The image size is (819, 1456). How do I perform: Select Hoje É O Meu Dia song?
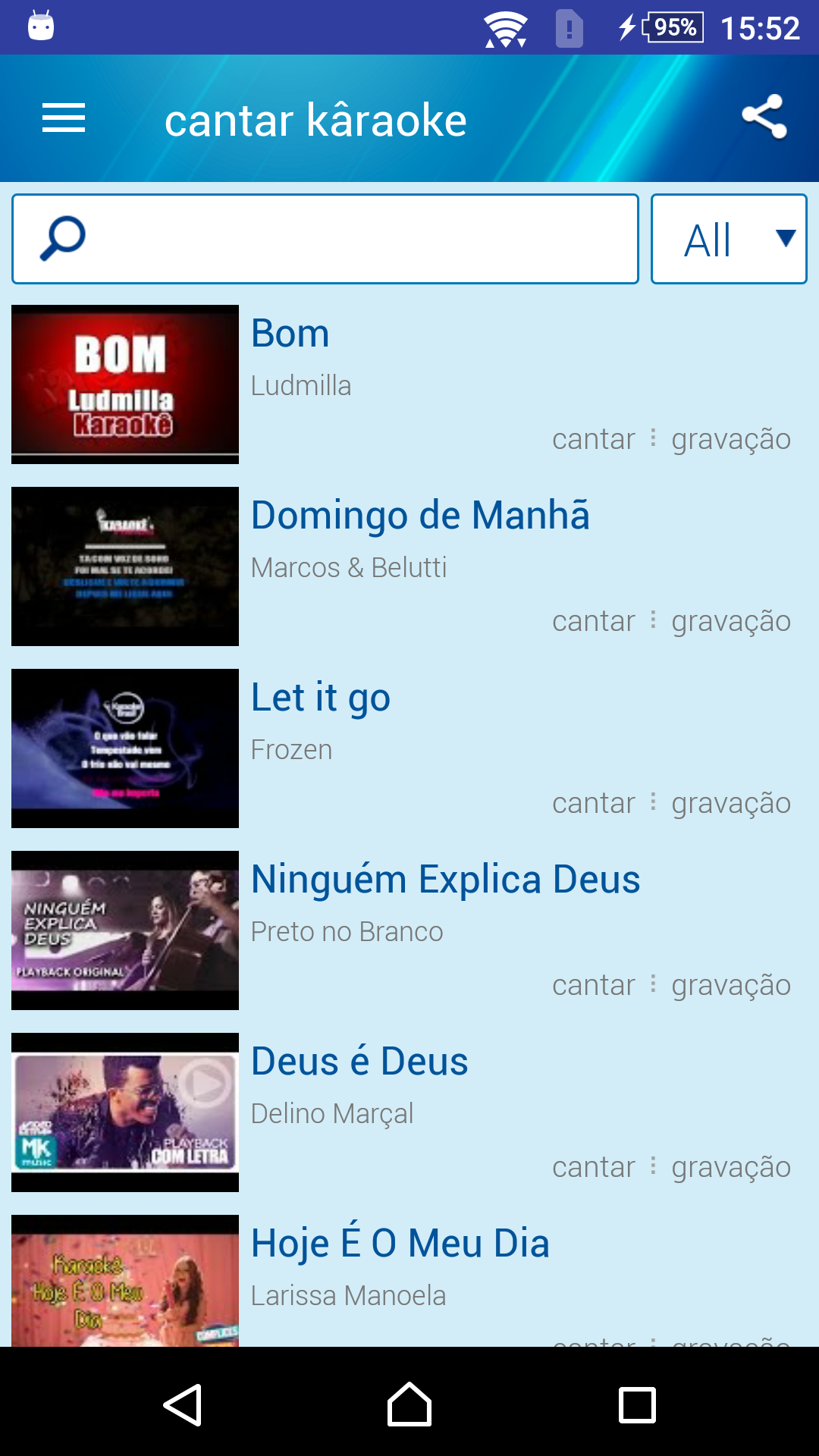pos(400,1244)
